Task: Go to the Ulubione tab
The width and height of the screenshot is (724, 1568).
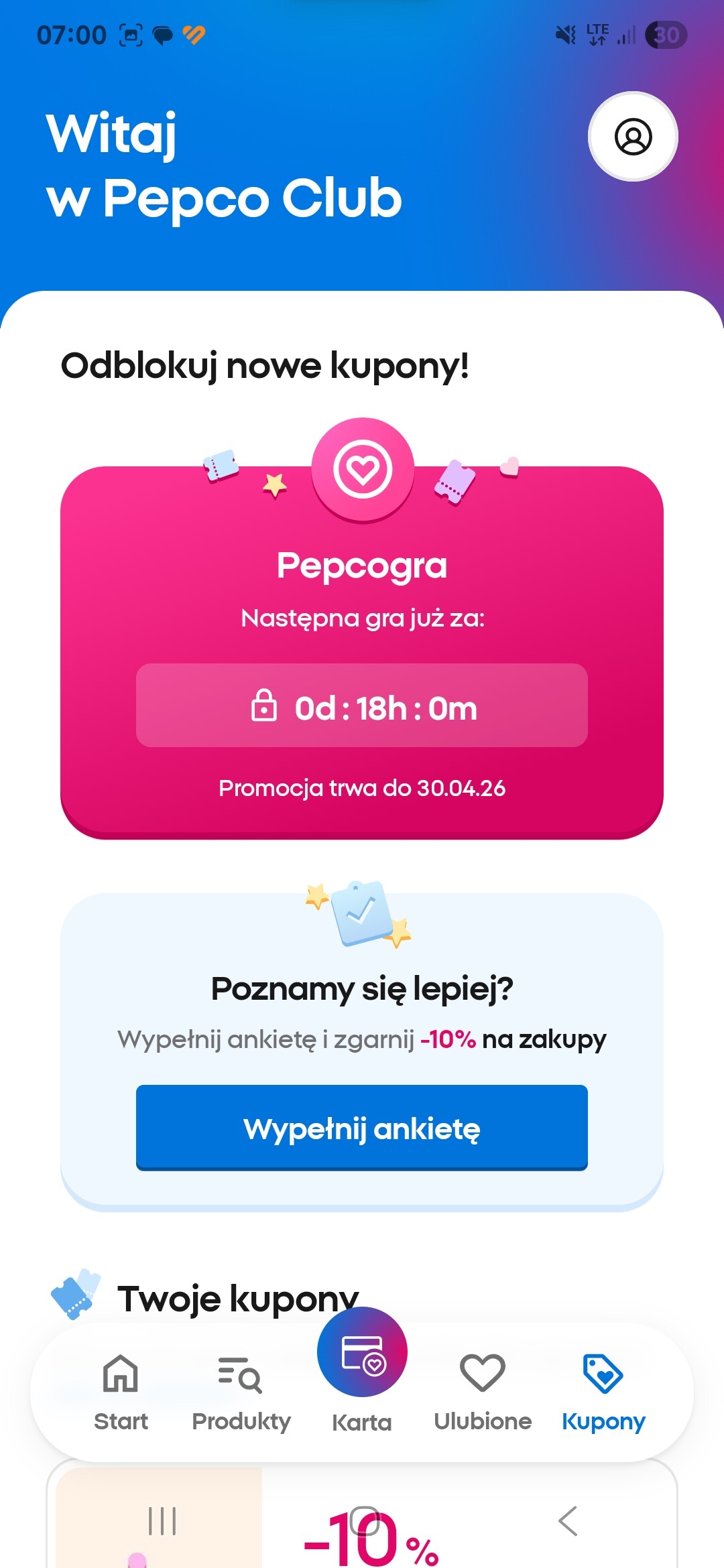Action: click(x=482, y=1391)
